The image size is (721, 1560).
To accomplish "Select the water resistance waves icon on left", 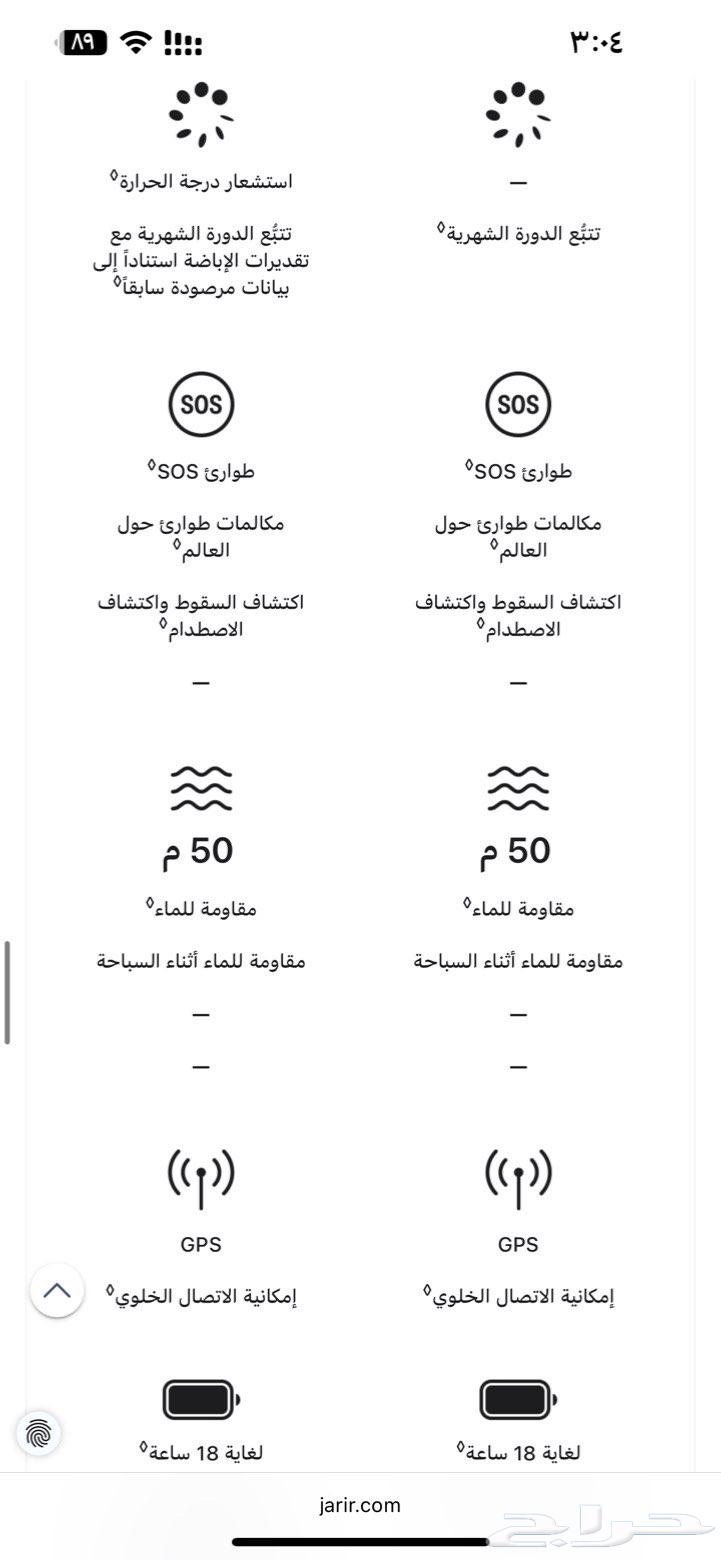I will [201, 787].
